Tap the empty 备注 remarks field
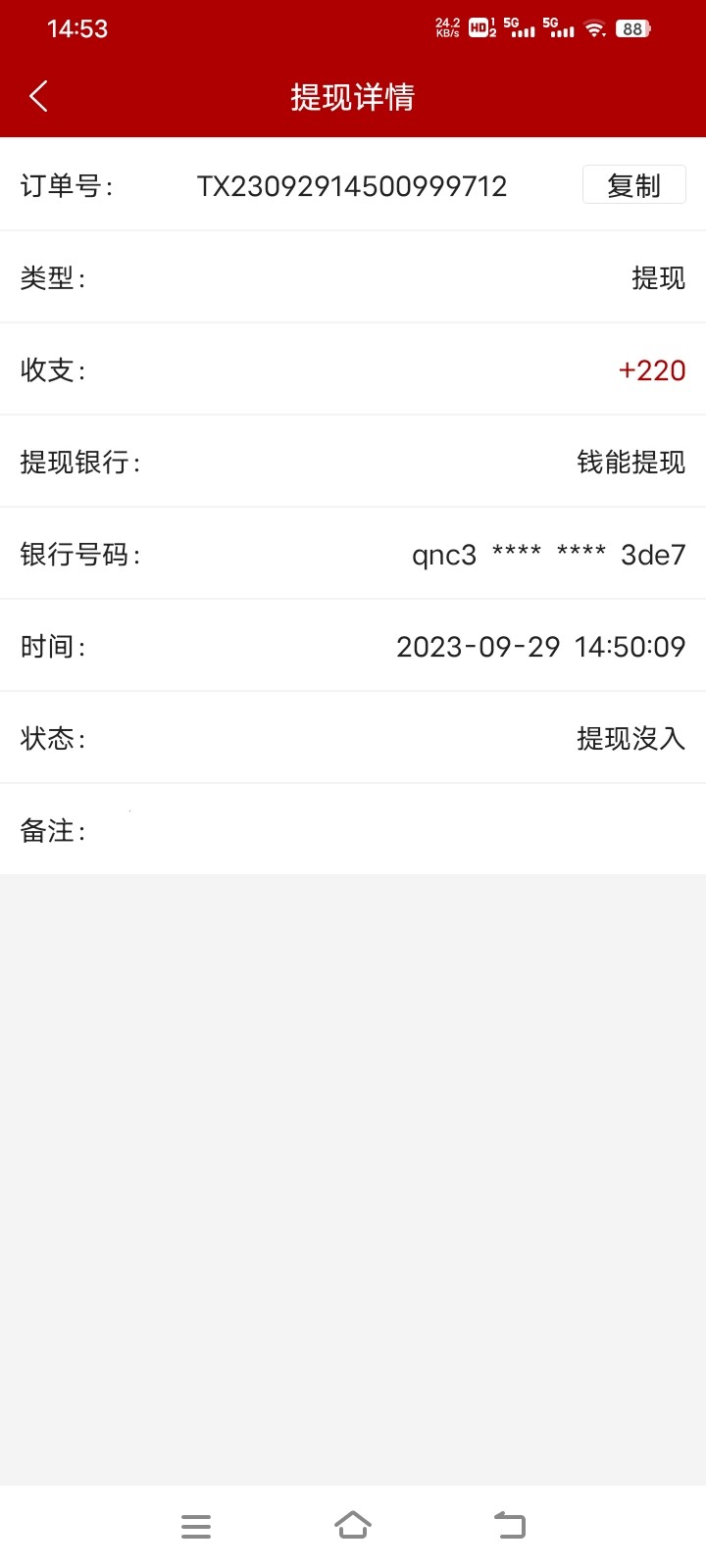Image resolution: width=706 pixels, height=1568 pixels. click(392, 830)
